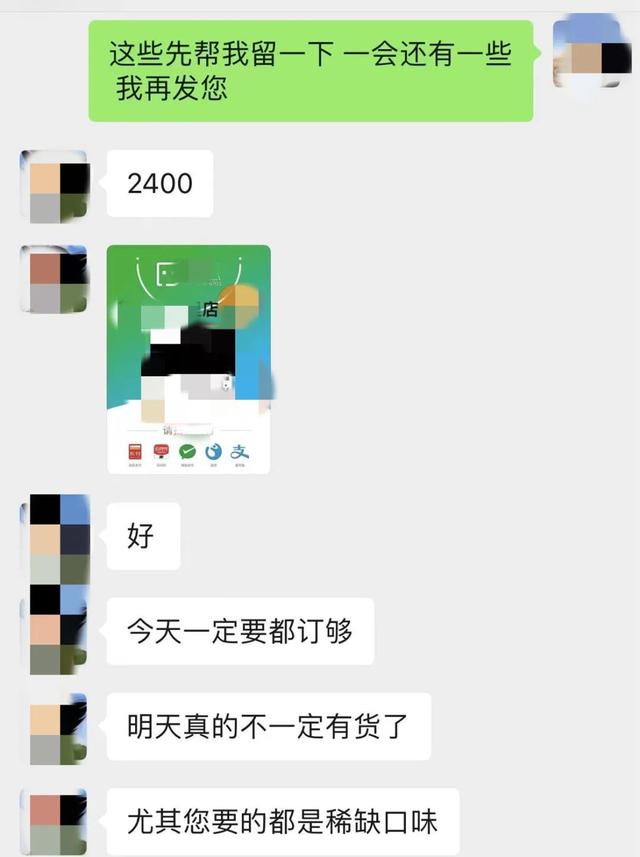View profile of contact who sent 2400
The width and height of the screenshot is (640, 857).
[55, 186]
